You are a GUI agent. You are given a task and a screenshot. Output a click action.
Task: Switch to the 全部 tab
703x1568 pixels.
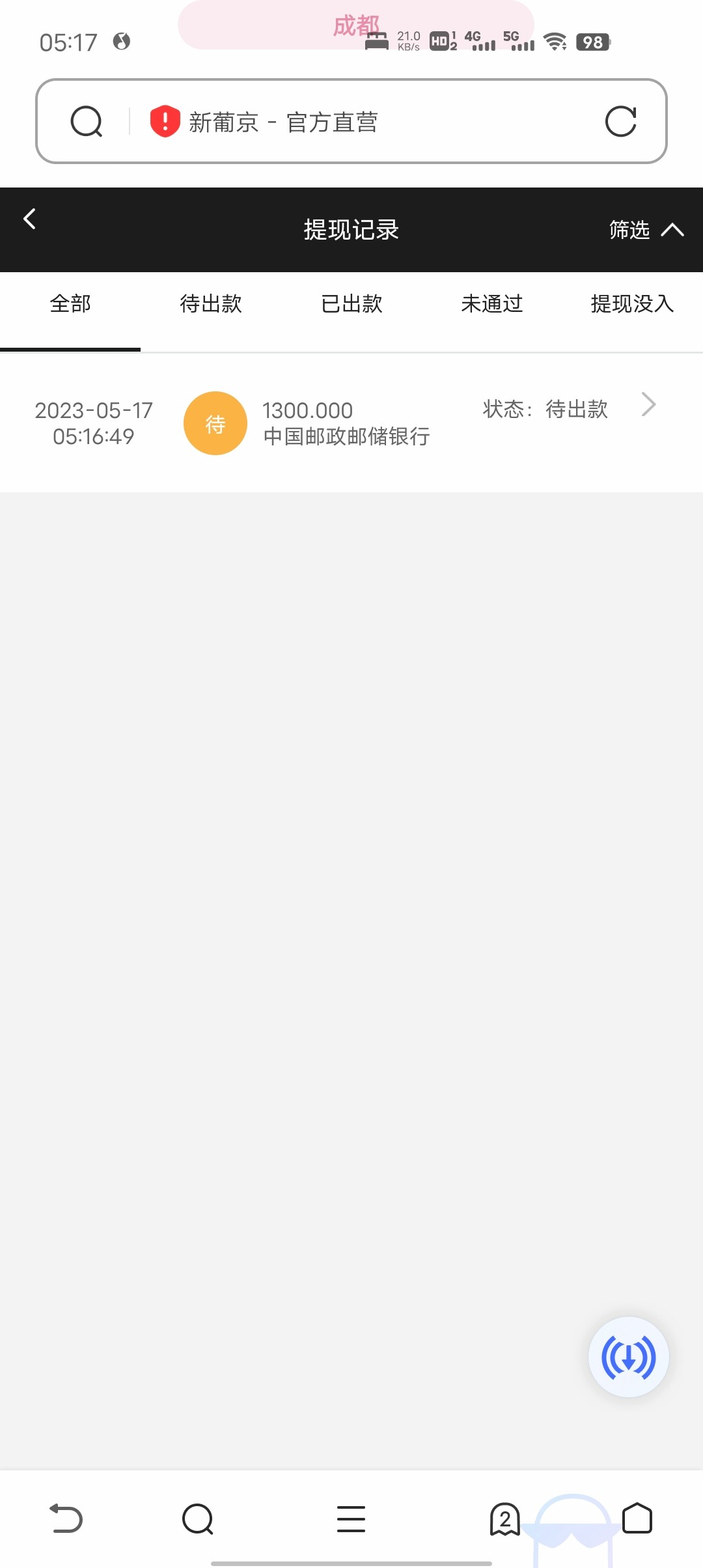(70, 304)
